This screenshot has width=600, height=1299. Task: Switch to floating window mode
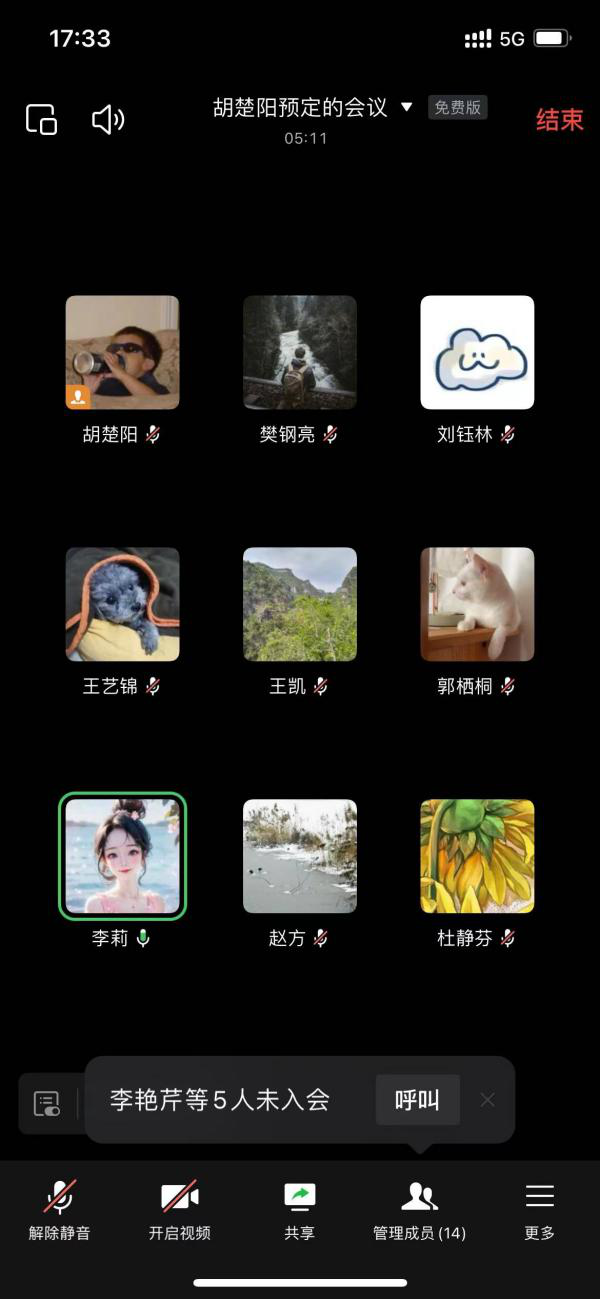pos(41,119)
